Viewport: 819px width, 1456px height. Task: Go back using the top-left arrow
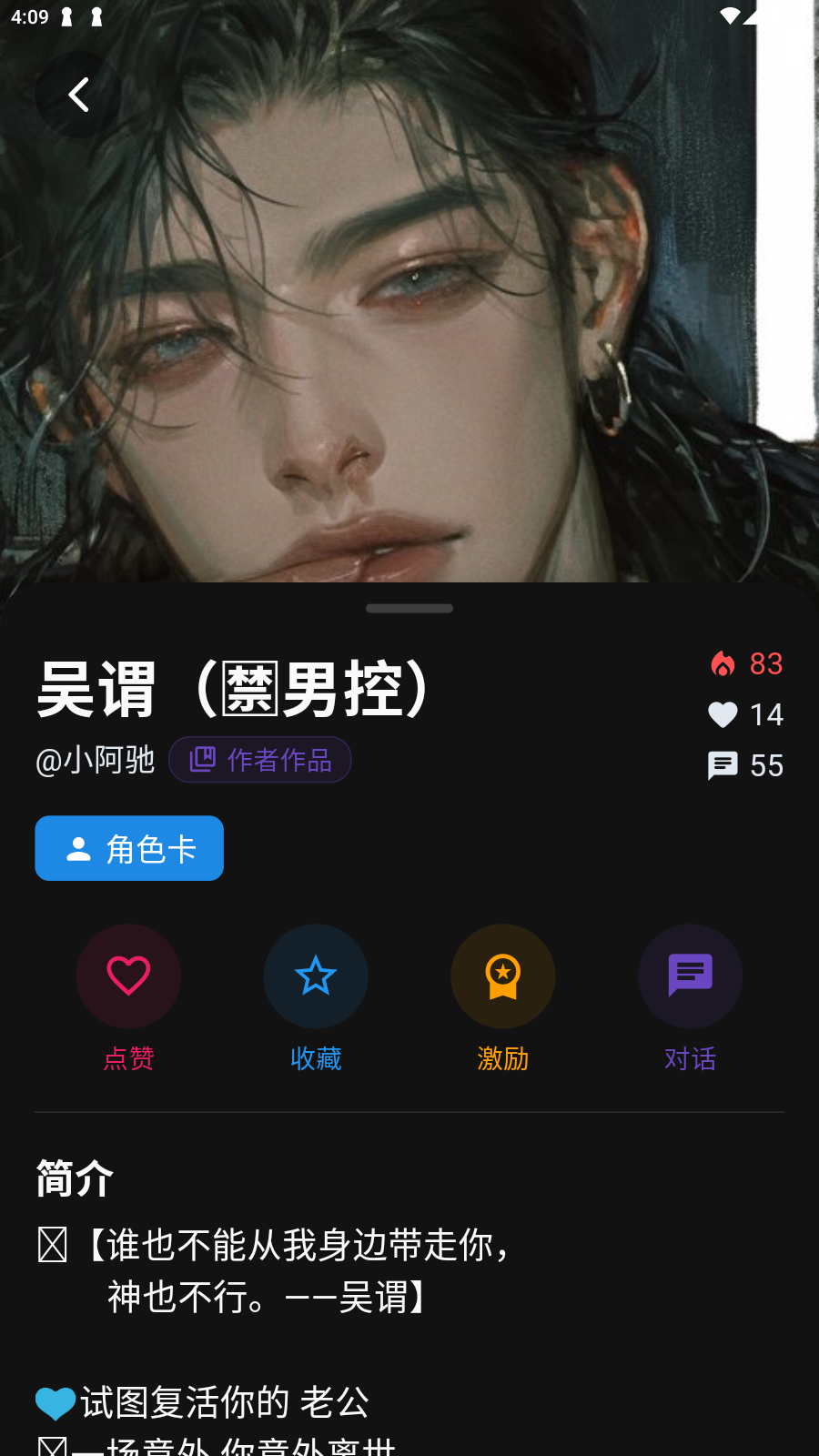click(x=78, y=95)
